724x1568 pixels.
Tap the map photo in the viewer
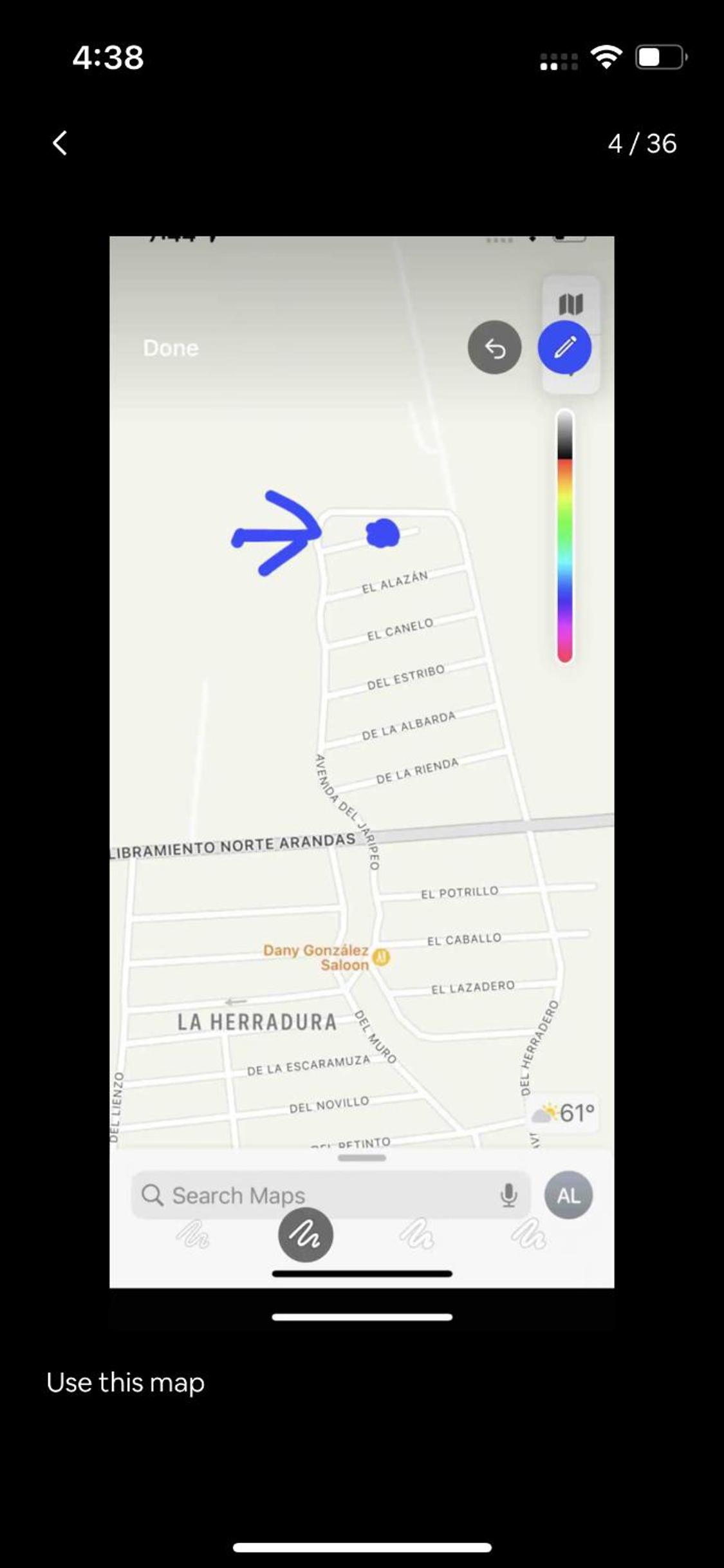click(362, 762)
